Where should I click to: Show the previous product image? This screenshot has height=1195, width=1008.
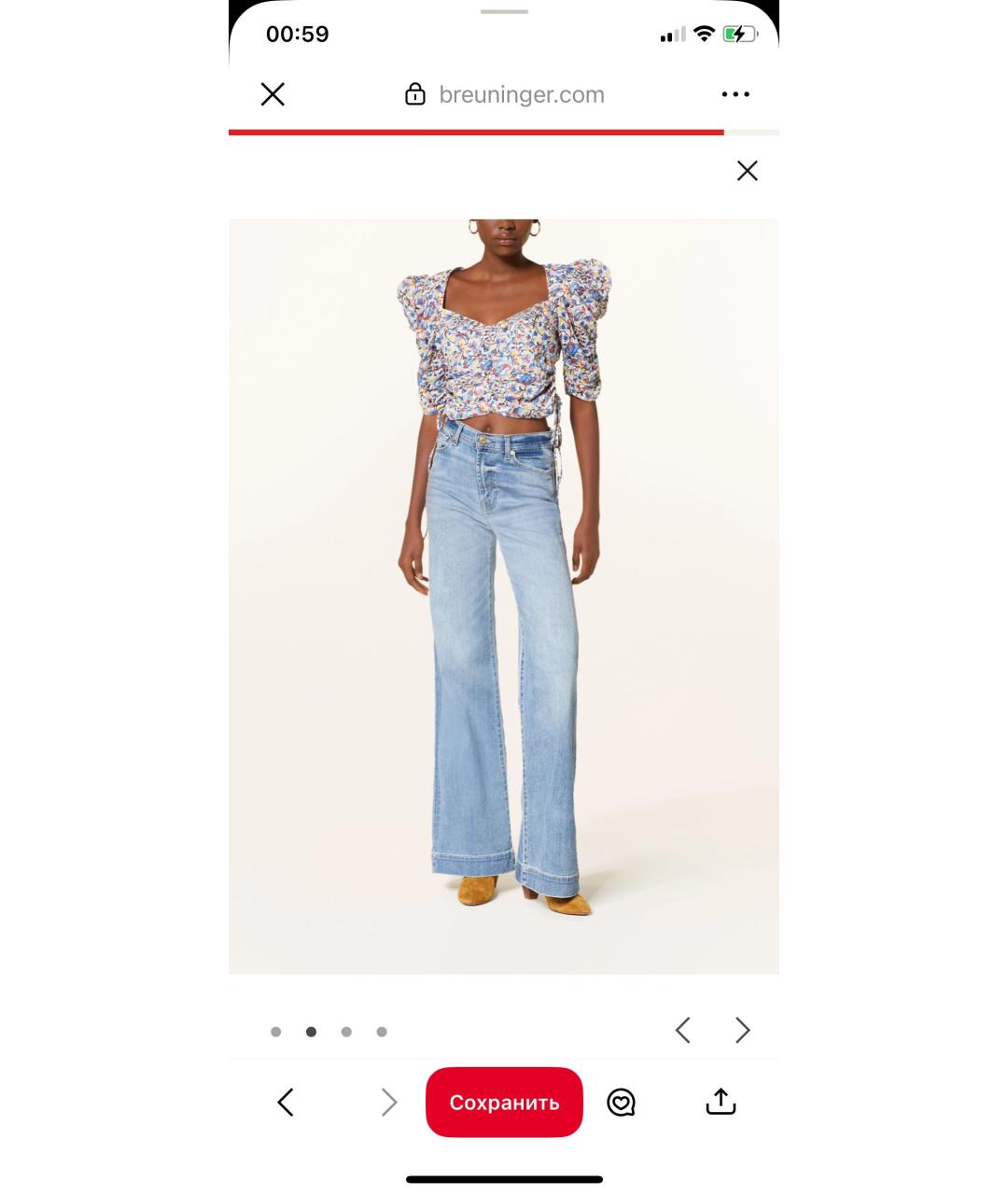(683, 1030)
